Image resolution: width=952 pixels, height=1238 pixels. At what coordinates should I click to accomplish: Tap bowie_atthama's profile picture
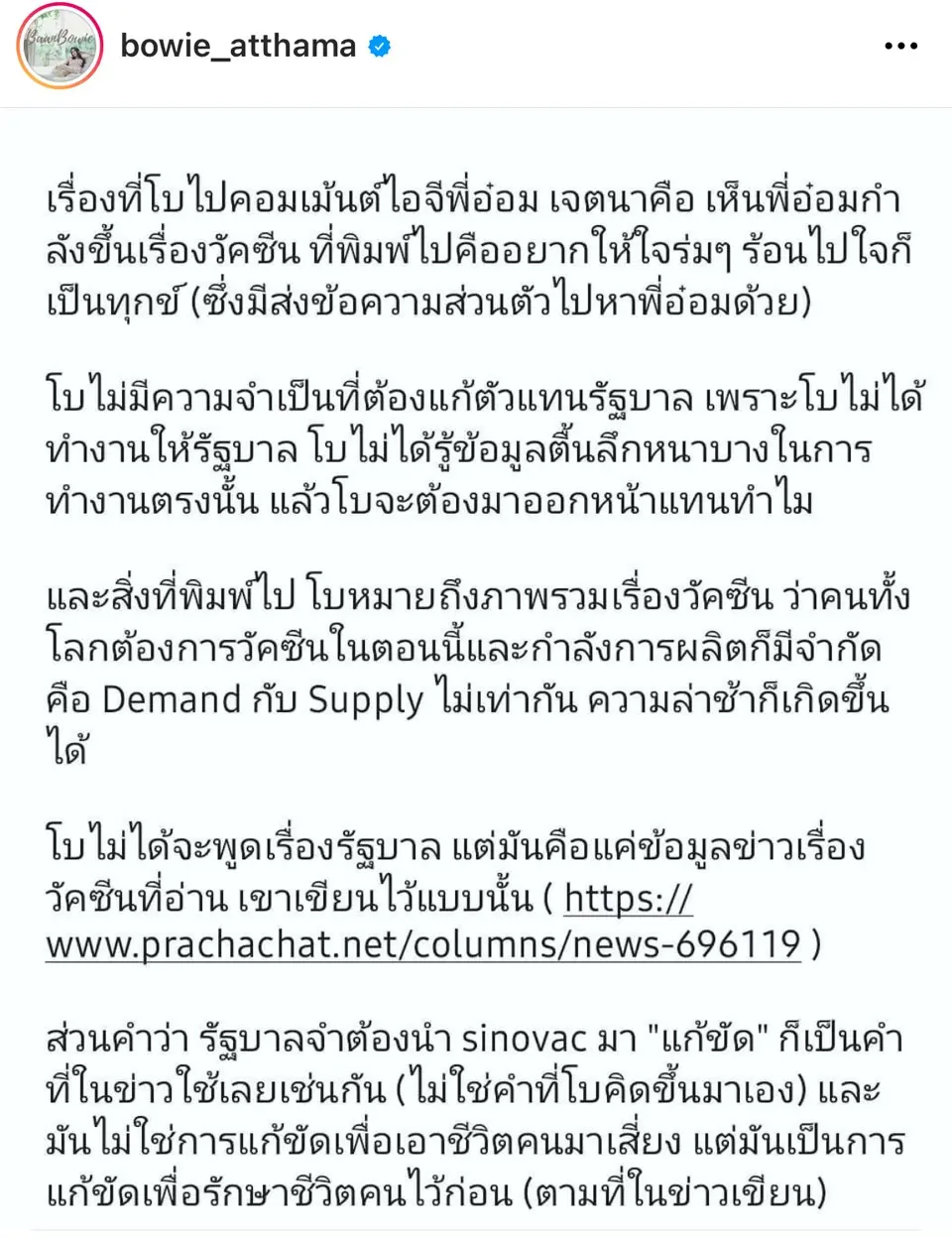59,47
